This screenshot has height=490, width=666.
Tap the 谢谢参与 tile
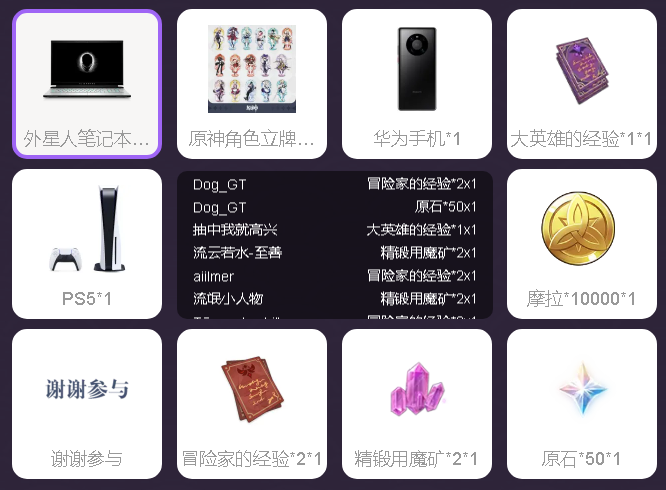pos(87,404)
